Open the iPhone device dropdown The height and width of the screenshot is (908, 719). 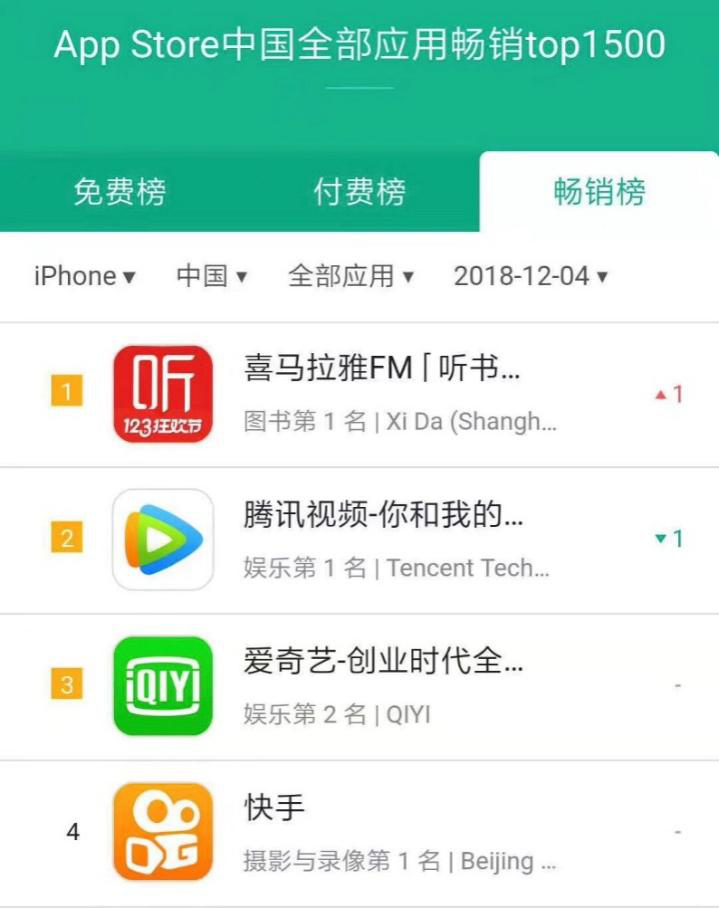tap(84, 276)
